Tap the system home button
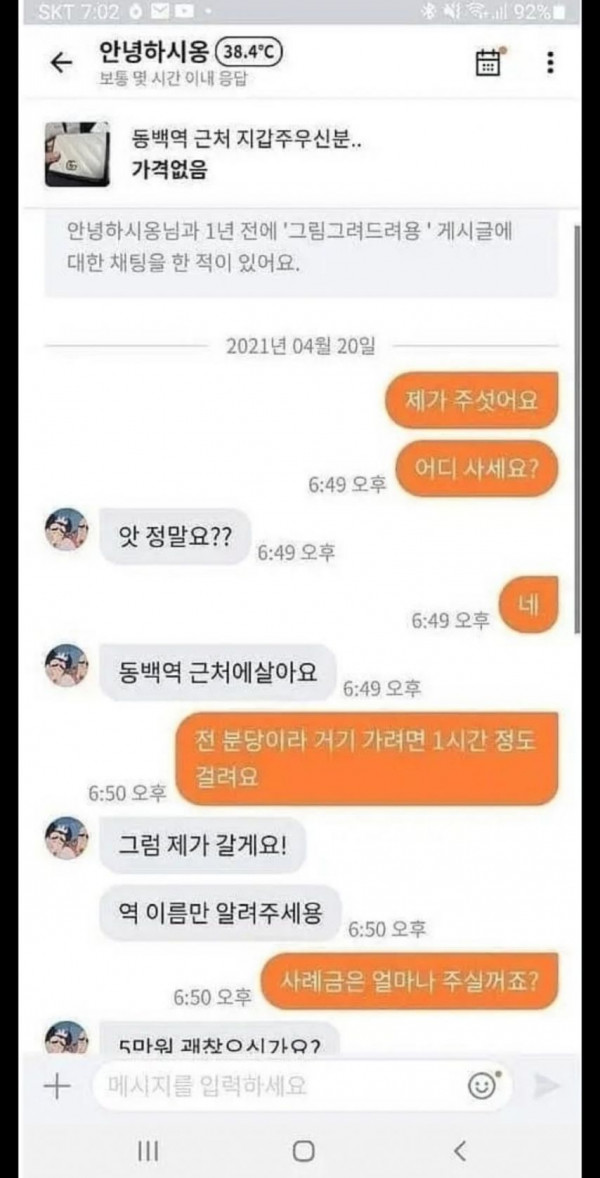The height and width of the screenshot is (1178, 600). click(x=303, y=1151)
